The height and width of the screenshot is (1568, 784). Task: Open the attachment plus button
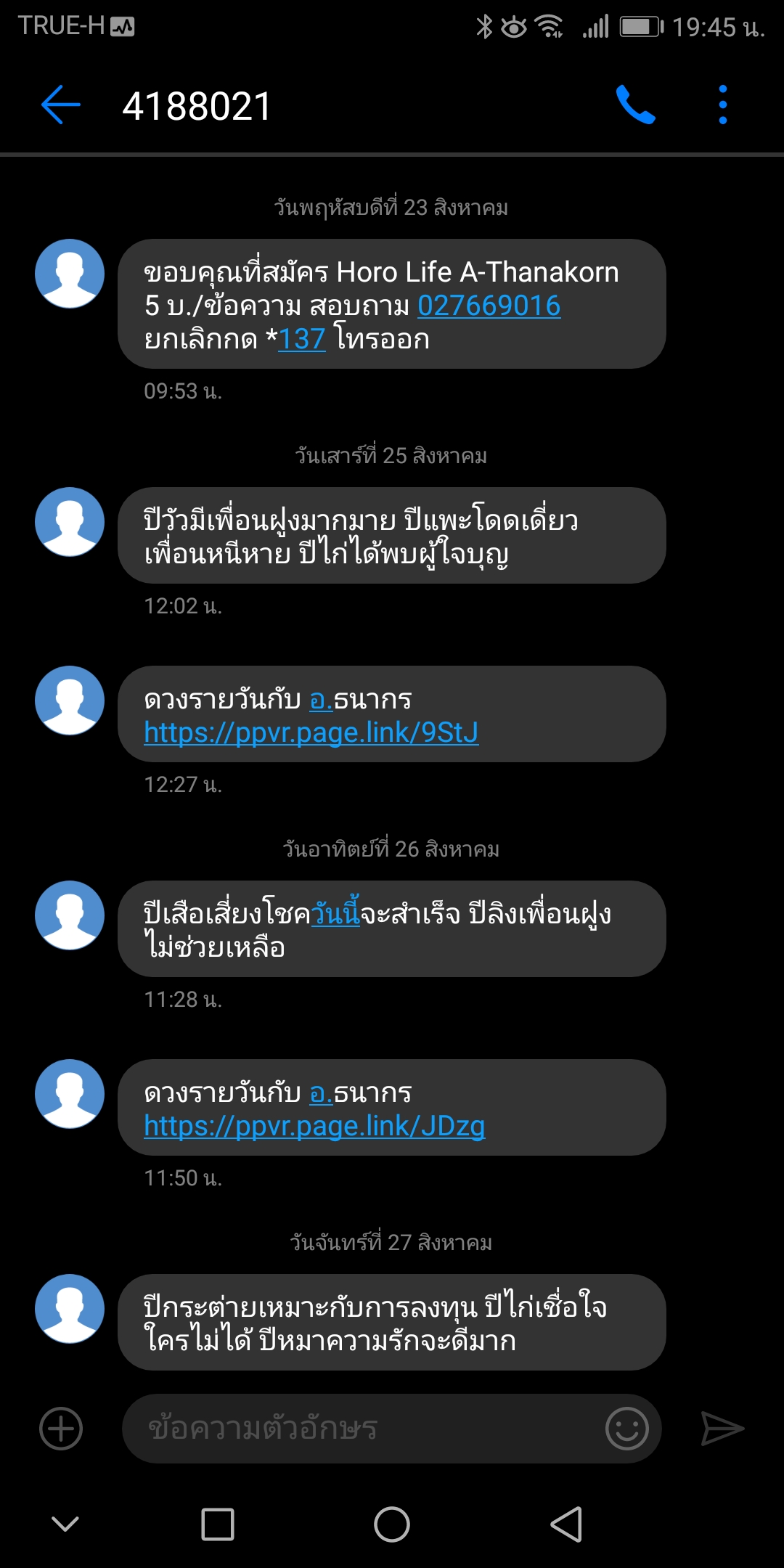[61, 1429]
